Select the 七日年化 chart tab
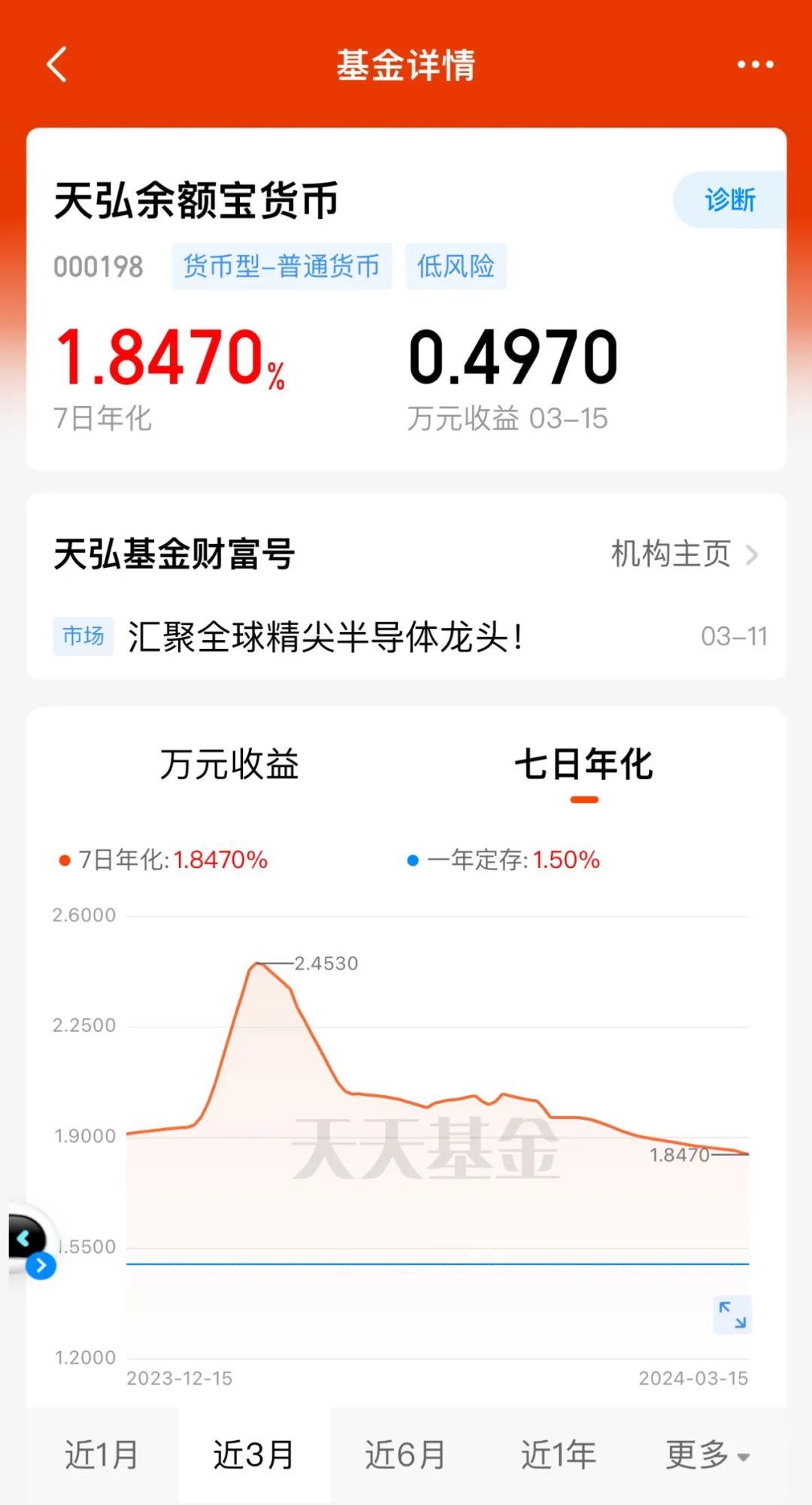The width and height of the screenshot is (812, 1505). coord(583,764)
